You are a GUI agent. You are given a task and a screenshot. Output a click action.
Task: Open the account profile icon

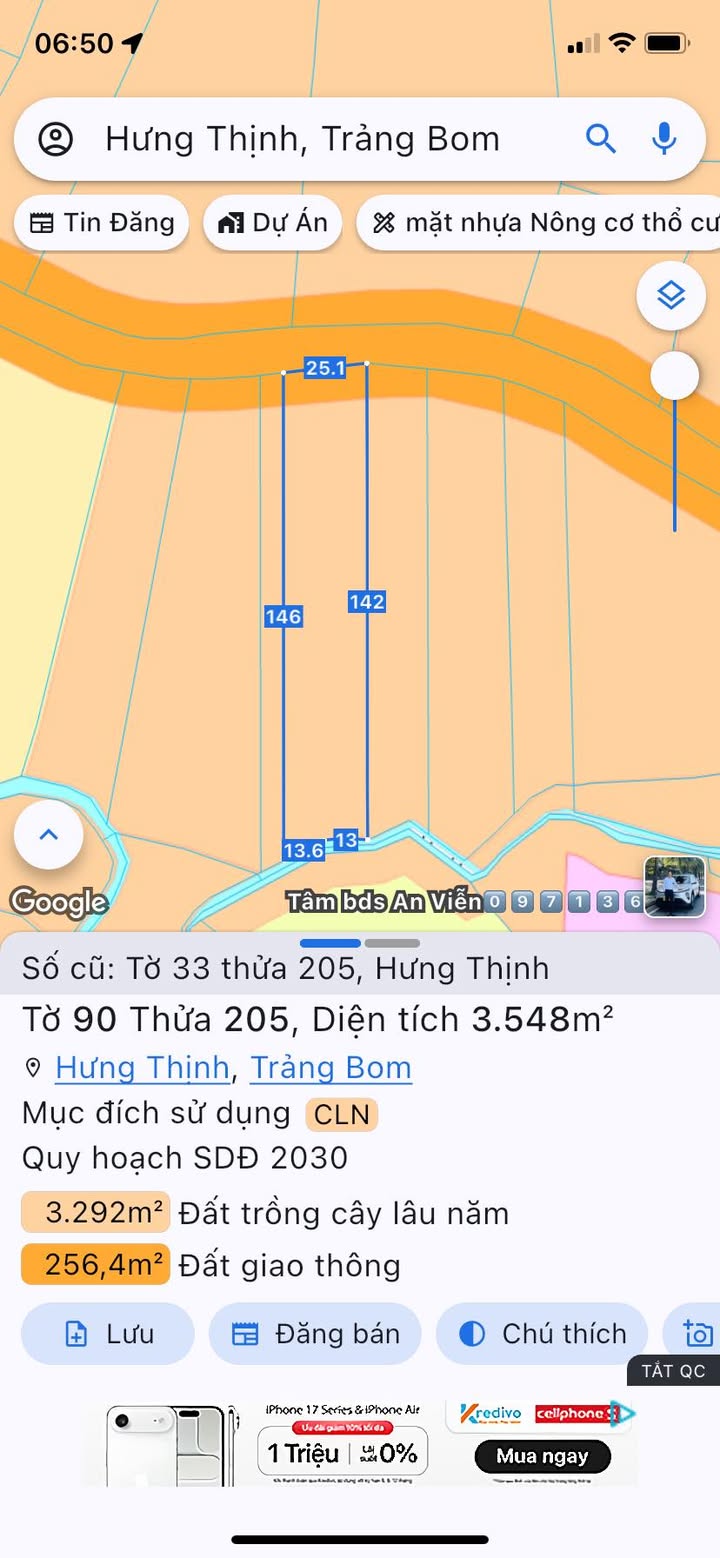[x=56, y=139]
